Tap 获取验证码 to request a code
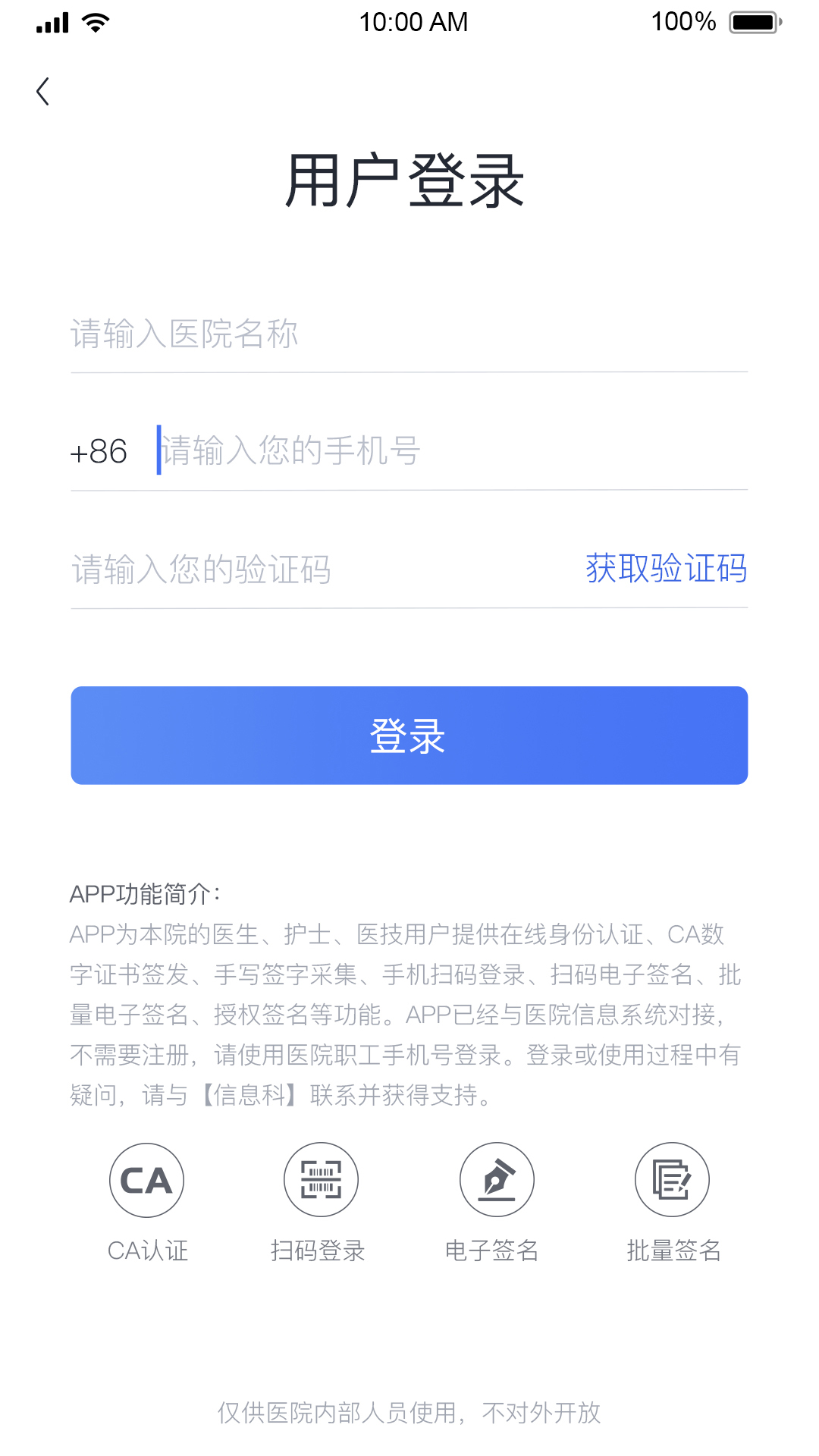The image size is (819, 1456). click(666, 569)
